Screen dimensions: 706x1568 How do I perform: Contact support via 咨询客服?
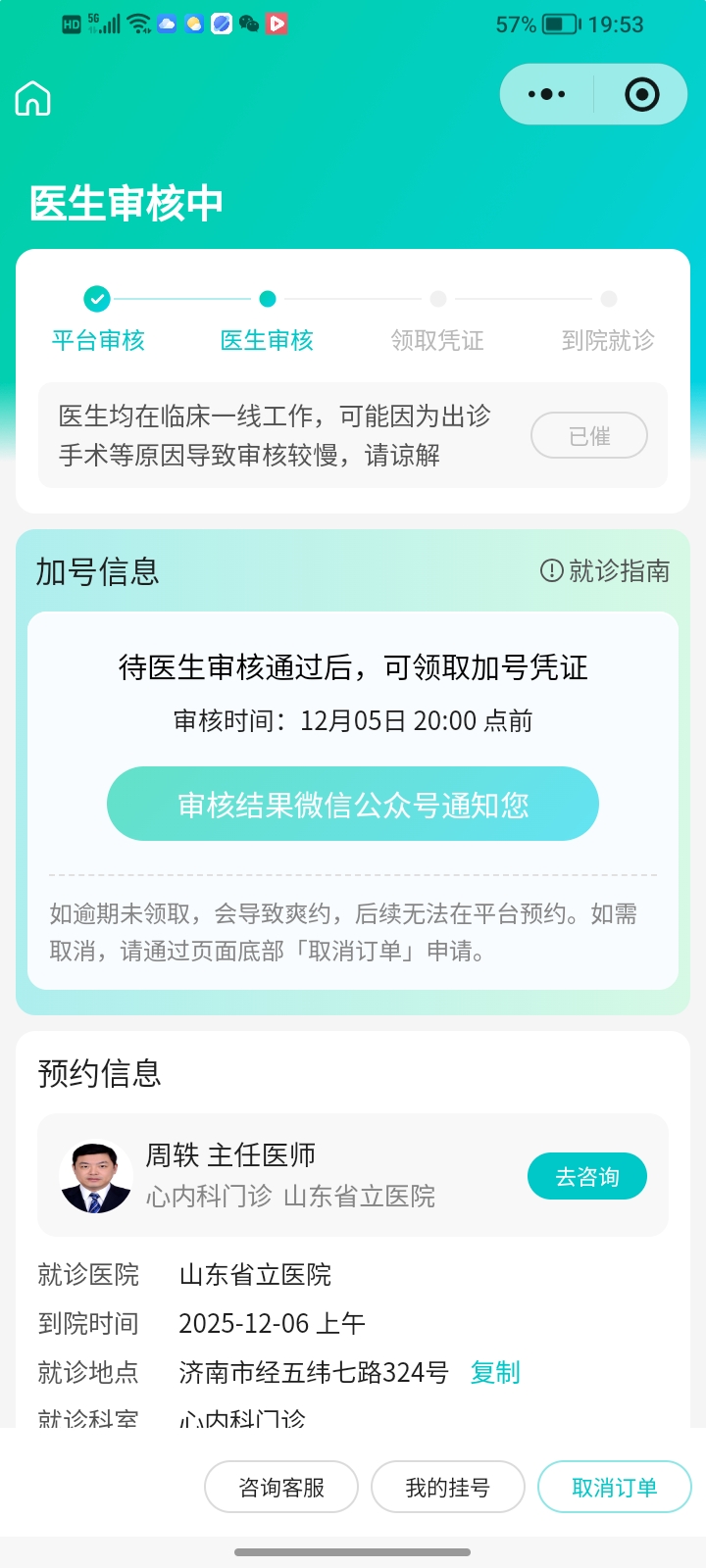click(281, 1488)
